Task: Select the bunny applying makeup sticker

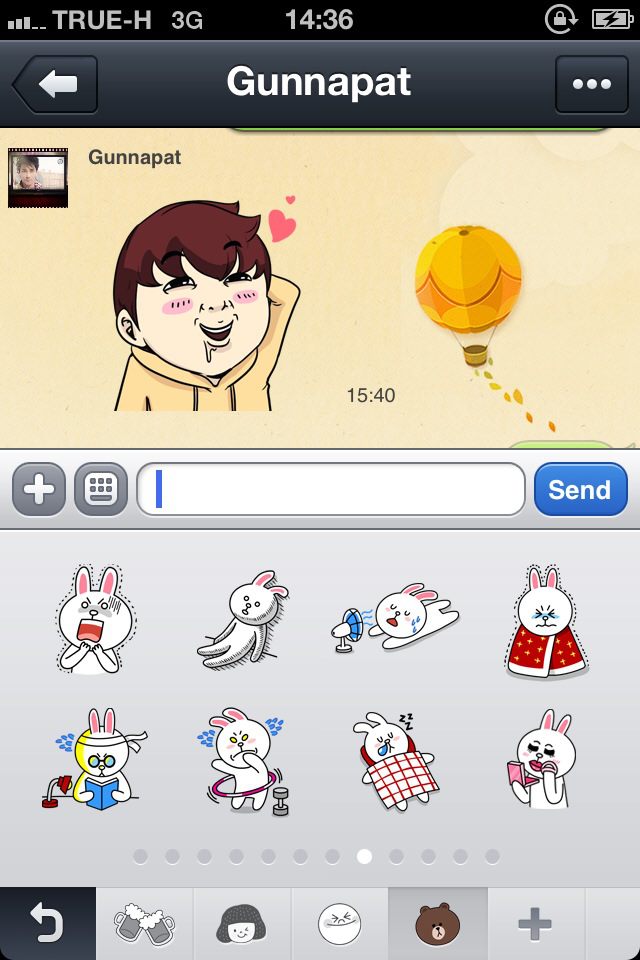Action: pos(543,760)
